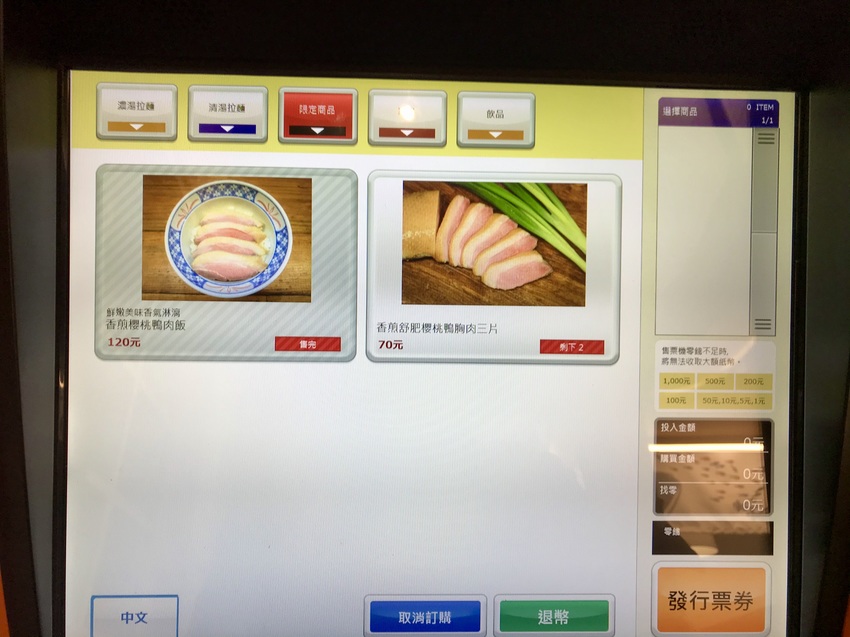Issue the ticket with 發行票券

pyautogui.click(x=711, y=600)
